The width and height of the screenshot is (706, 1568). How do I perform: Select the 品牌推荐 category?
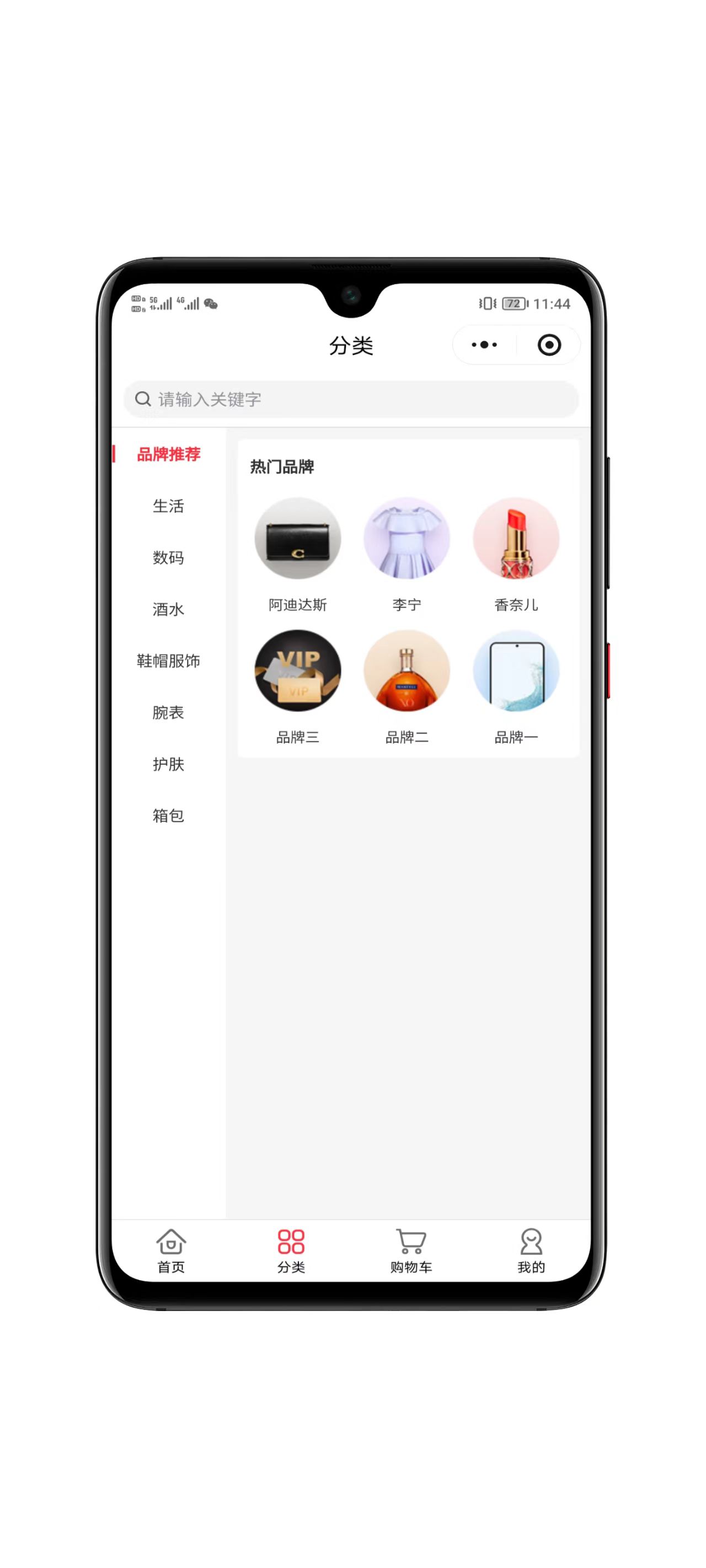168,454
